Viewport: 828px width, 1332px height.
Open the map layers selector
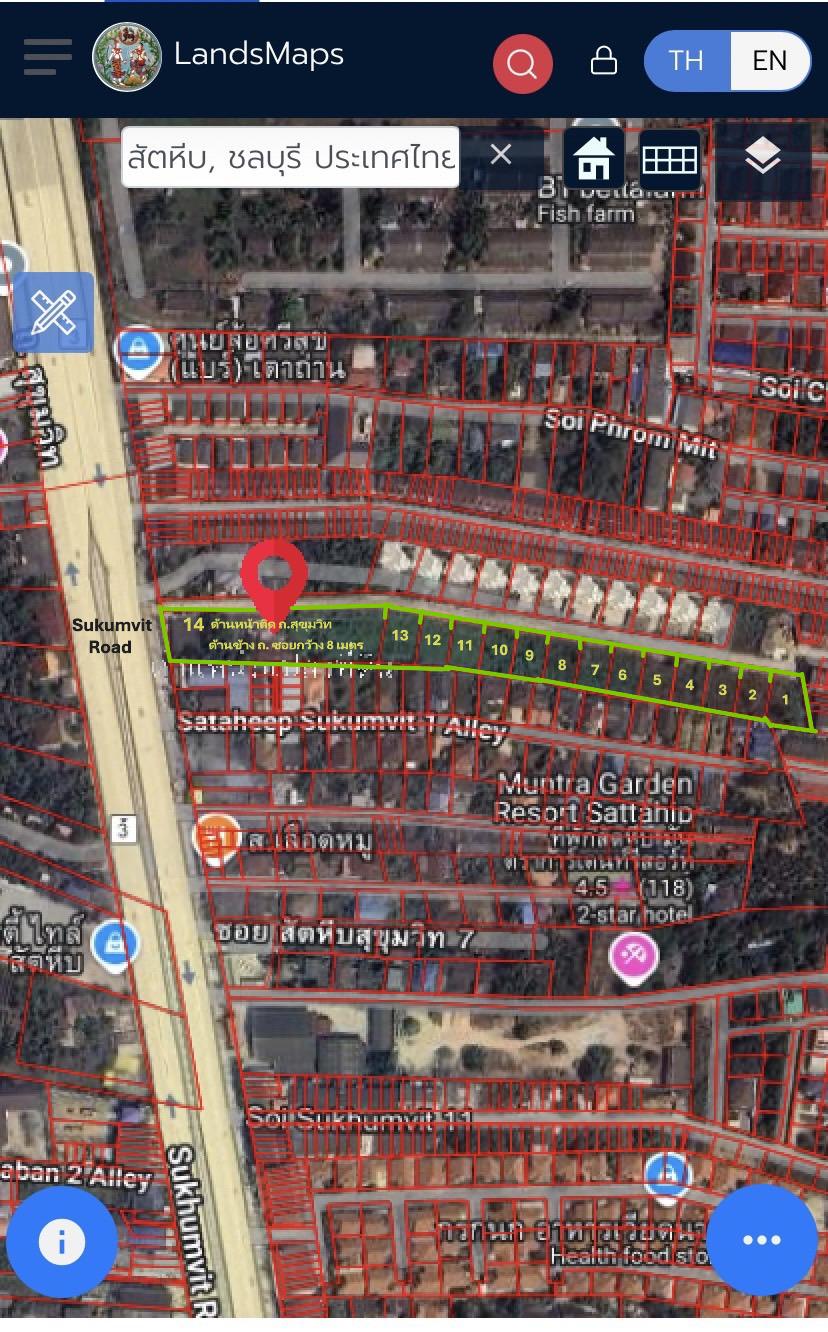click(763, 157)
